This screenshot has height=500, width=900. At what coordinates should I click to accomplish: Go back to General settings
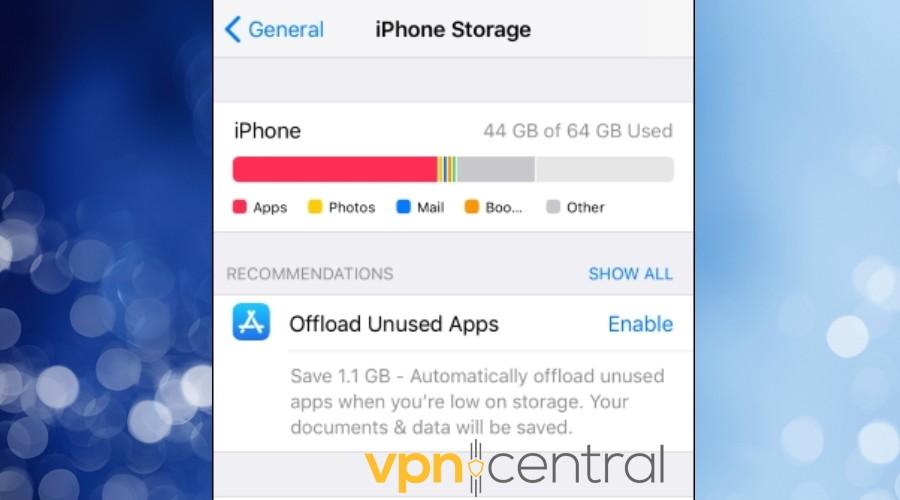click(274, 29)
